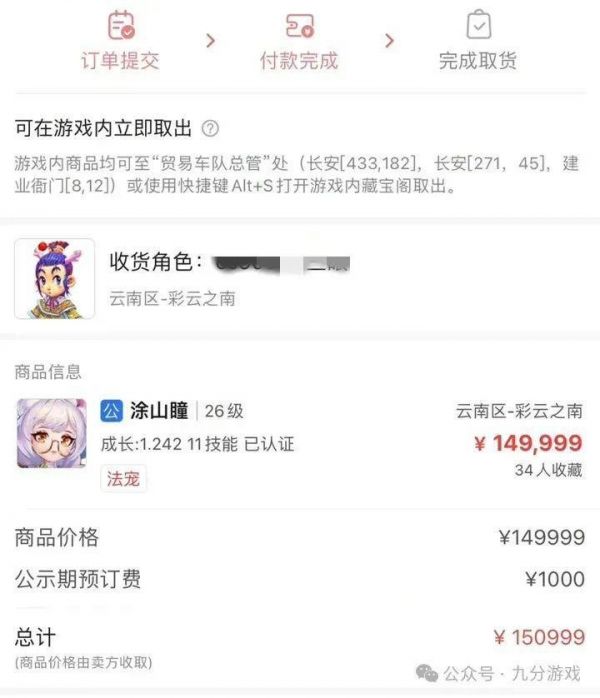Open the help icon beside 可在游戏内立即取出

(210, 129)
